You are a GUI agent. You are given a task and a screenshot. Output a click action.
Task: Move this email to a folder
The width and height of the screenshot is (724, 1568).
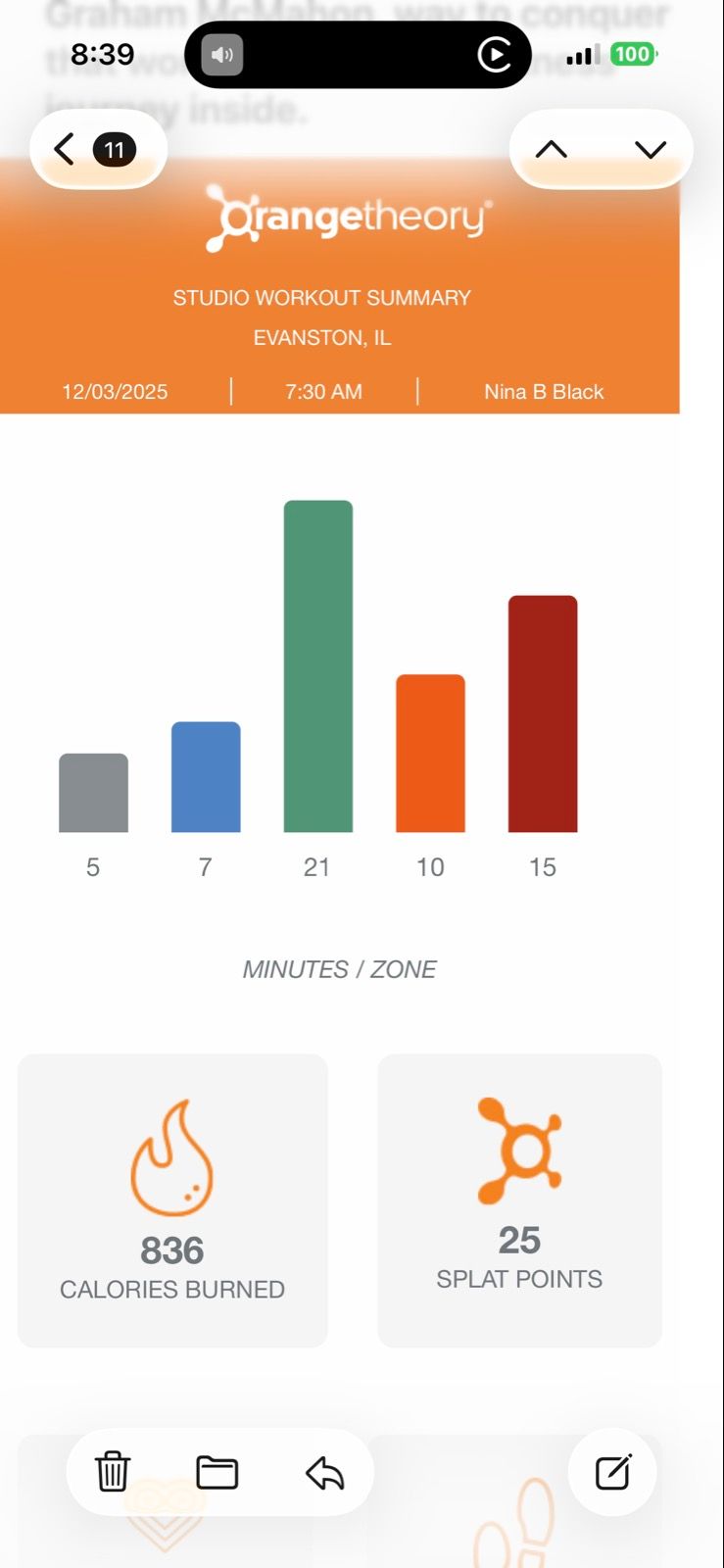coord(217,1471)
